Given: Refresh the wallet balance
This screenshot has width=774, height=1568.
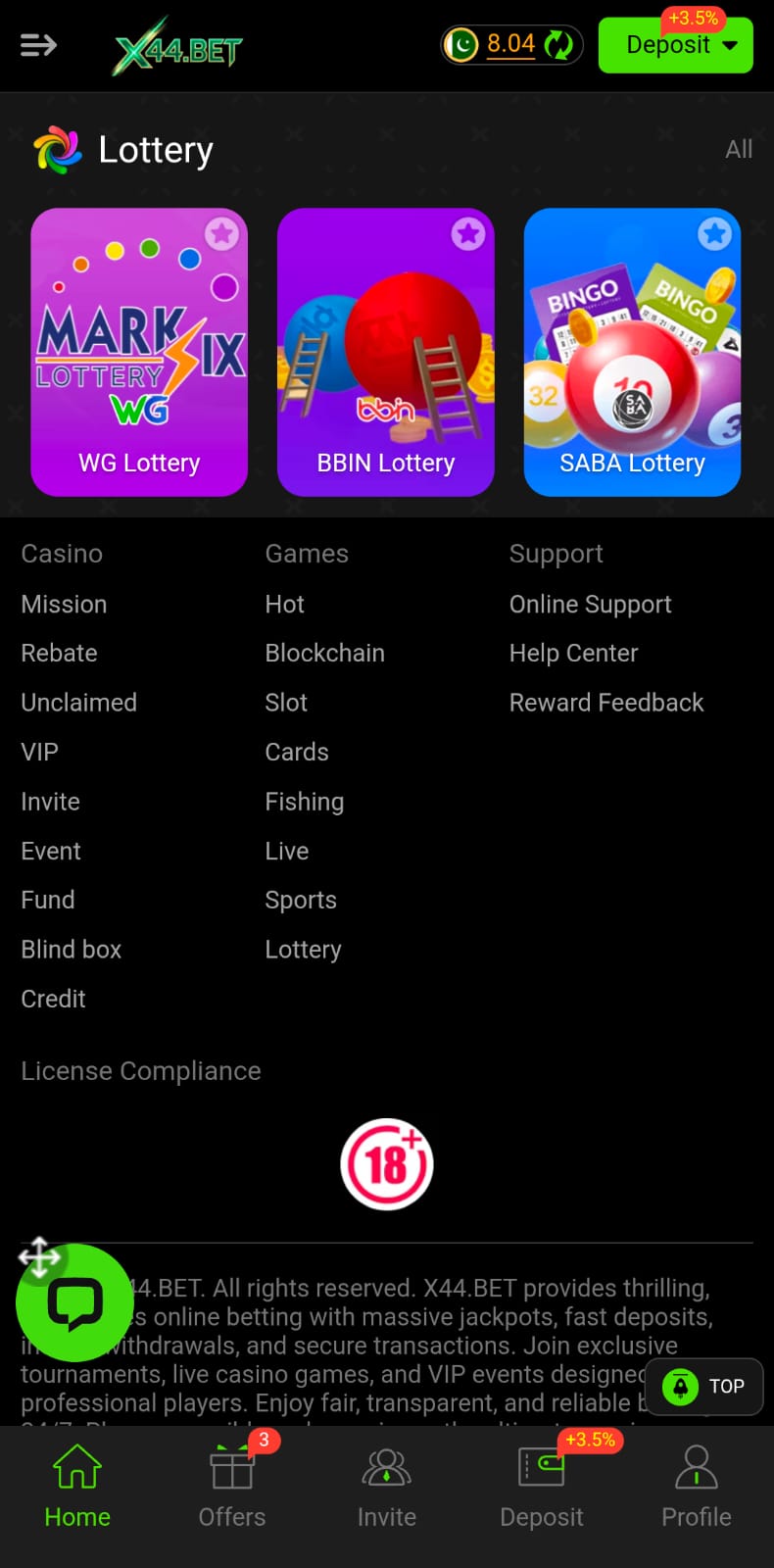Looking at the screenshot, I should 558,44.
